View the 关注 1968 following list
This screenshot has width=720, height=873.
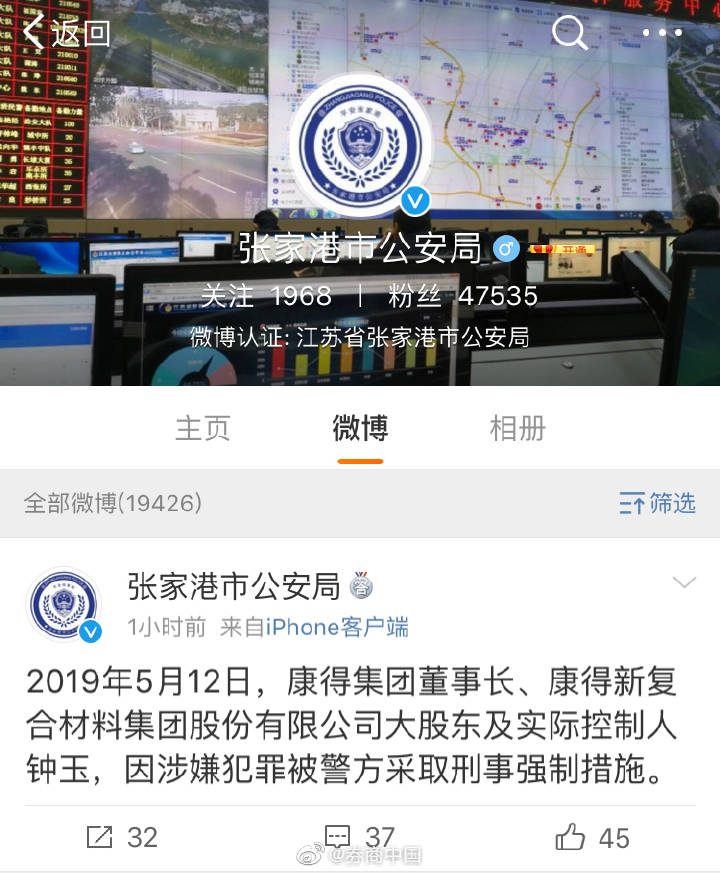266,296
